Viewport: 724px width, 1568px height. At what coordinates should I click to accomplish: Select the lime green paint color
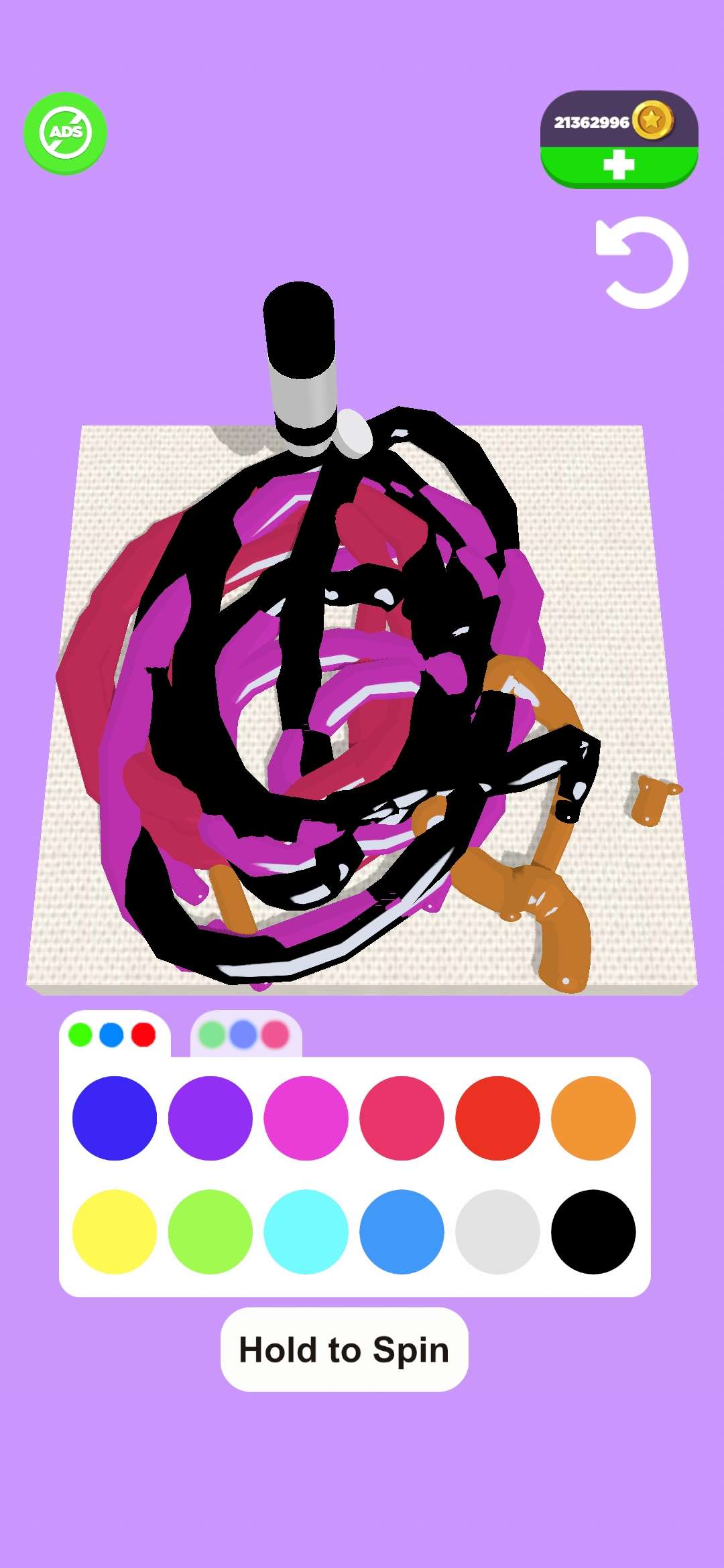(210, 1232)
